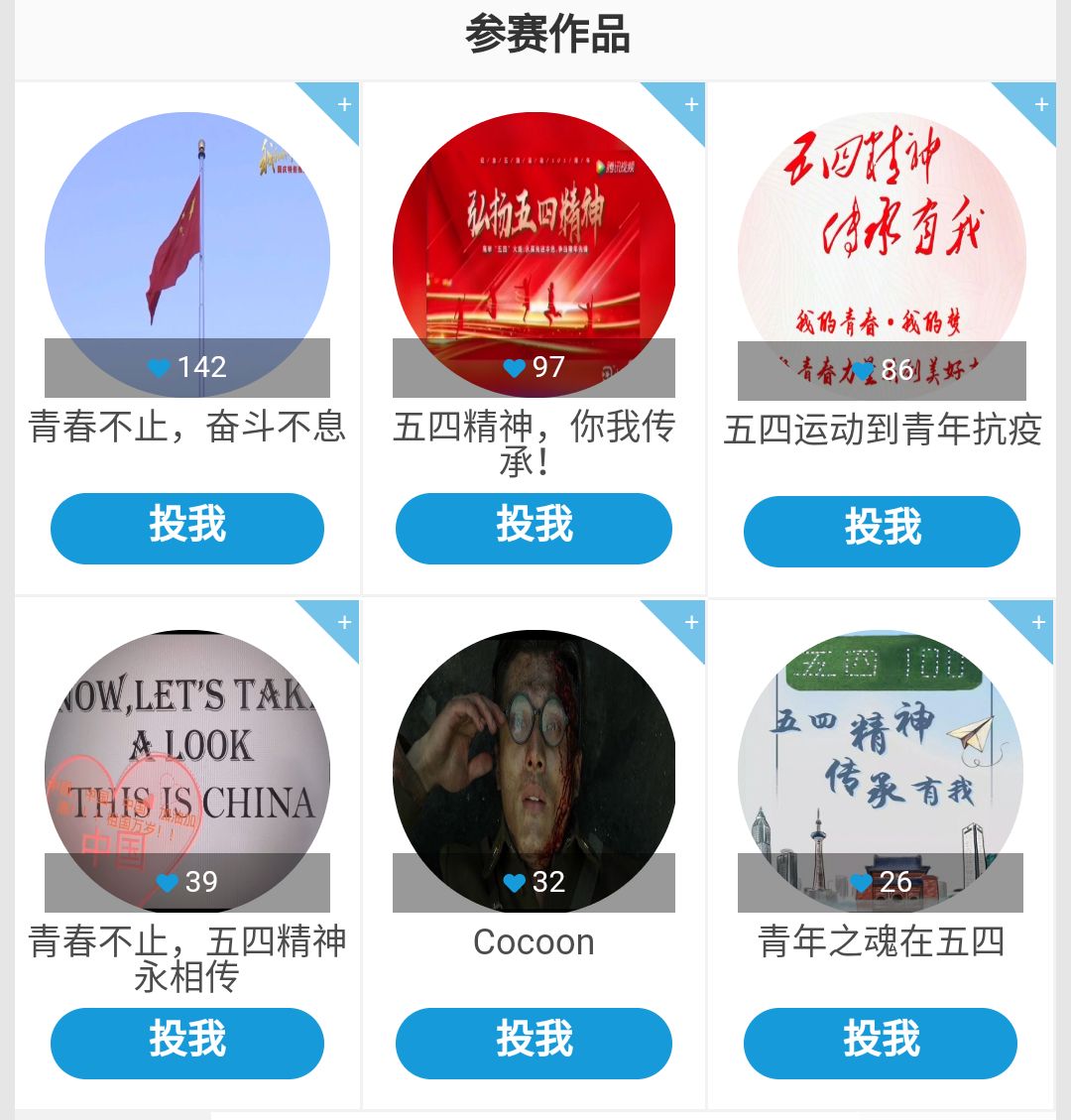Image resolution: width=1071 pixels, height=1120 pixels.
Task: Open the 青年之魂在五四 entry image
Action: 881,754
